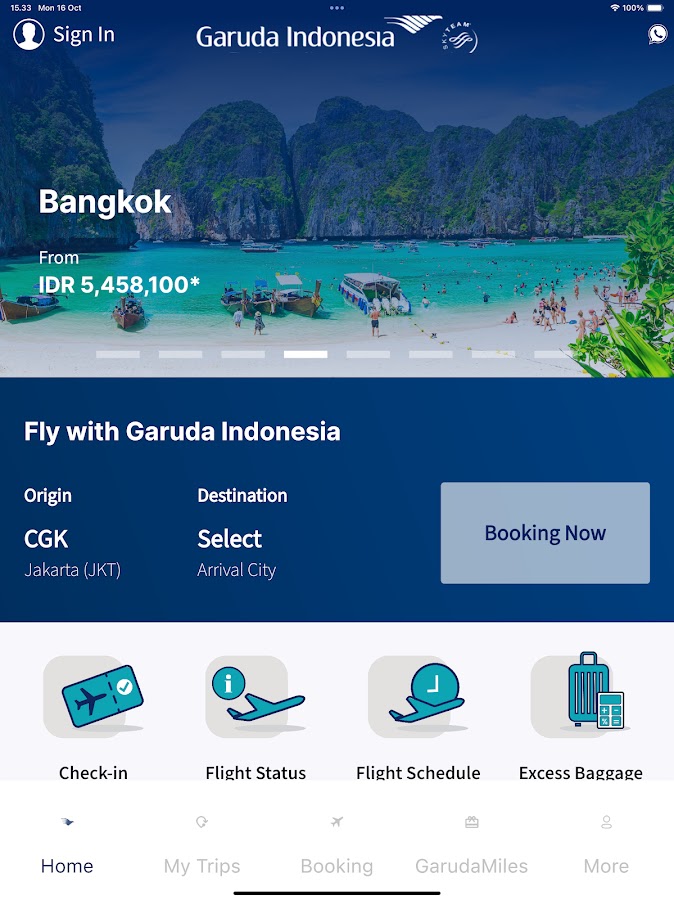
Task: Tap the Booking Now button
Action: [545, 533]
